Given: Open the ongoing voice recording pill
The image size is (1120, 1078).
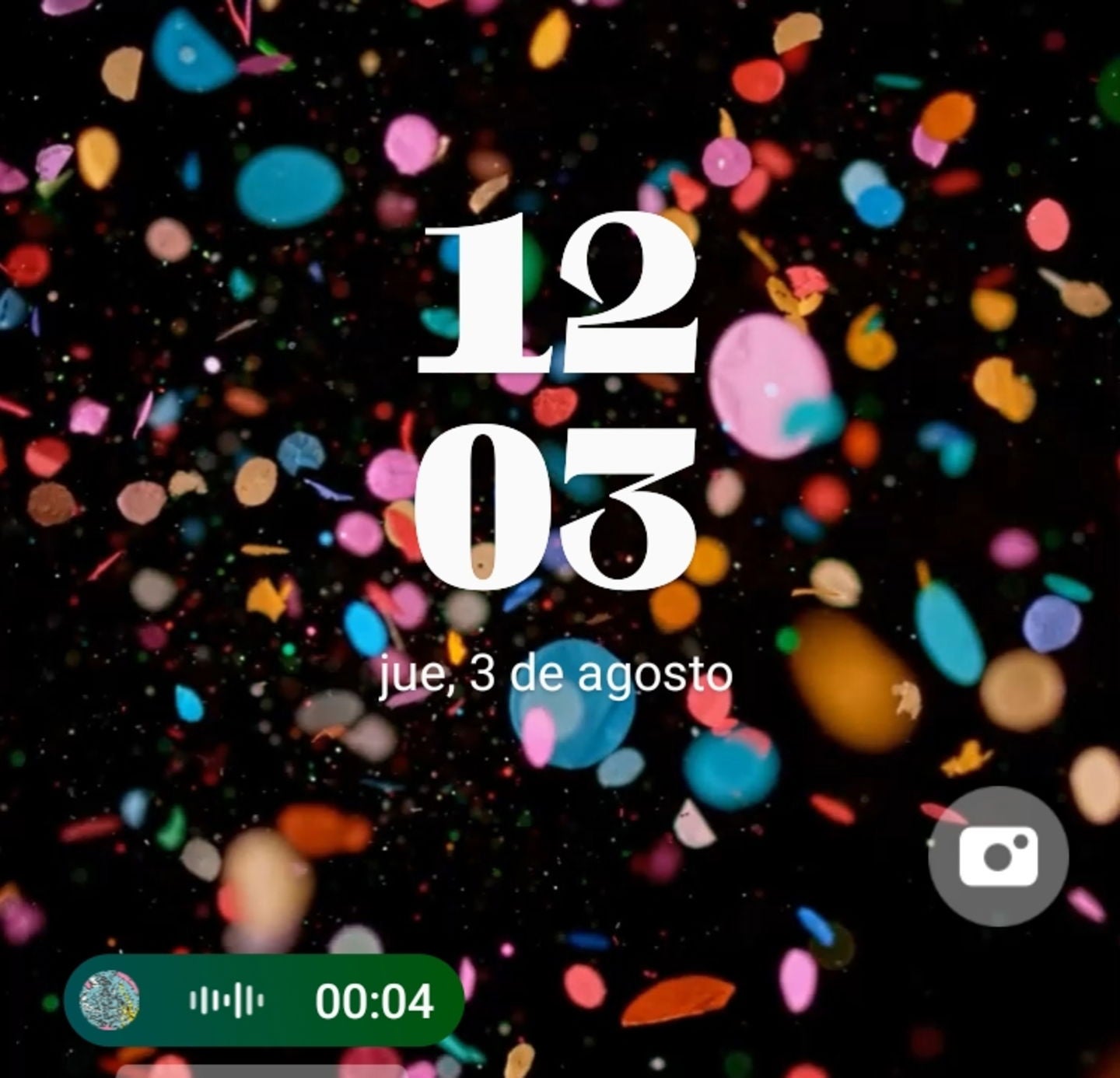Looking at the screenshot, I should (264, 1000).
